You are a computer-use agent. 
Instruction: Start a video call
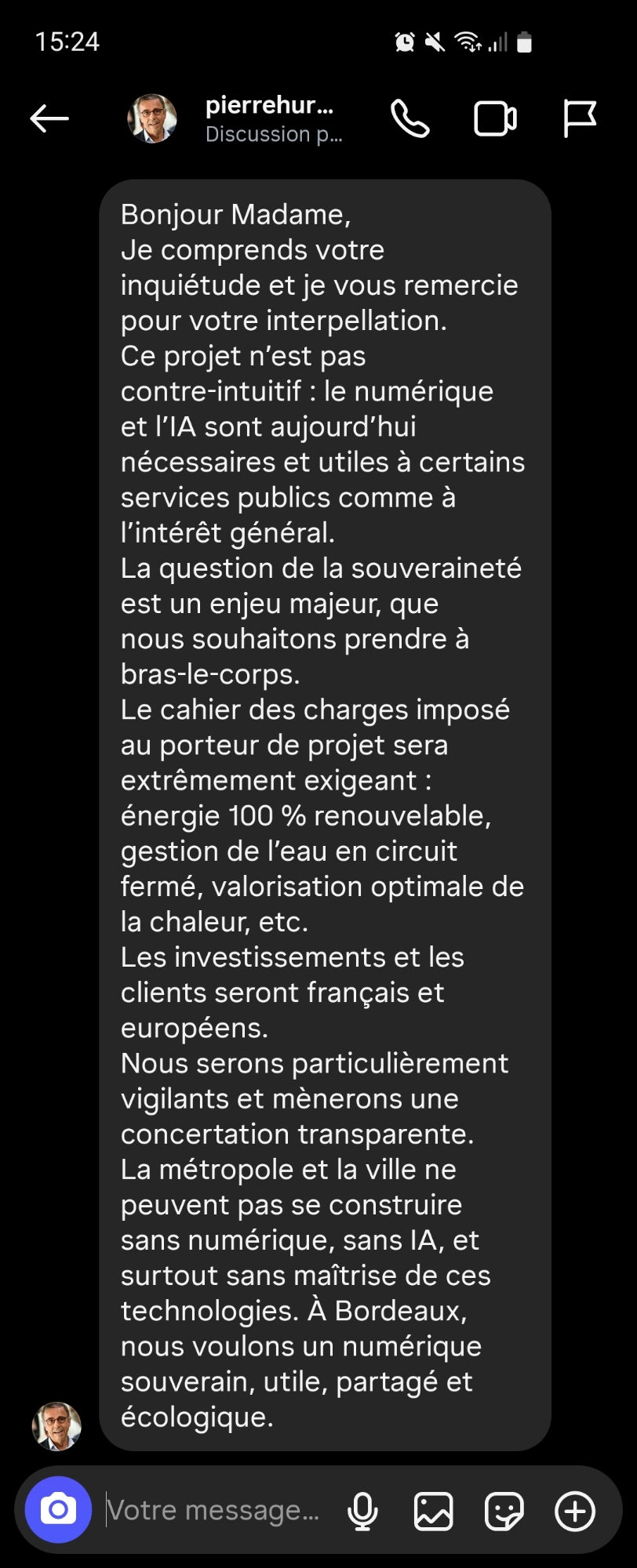click(495, 119)
